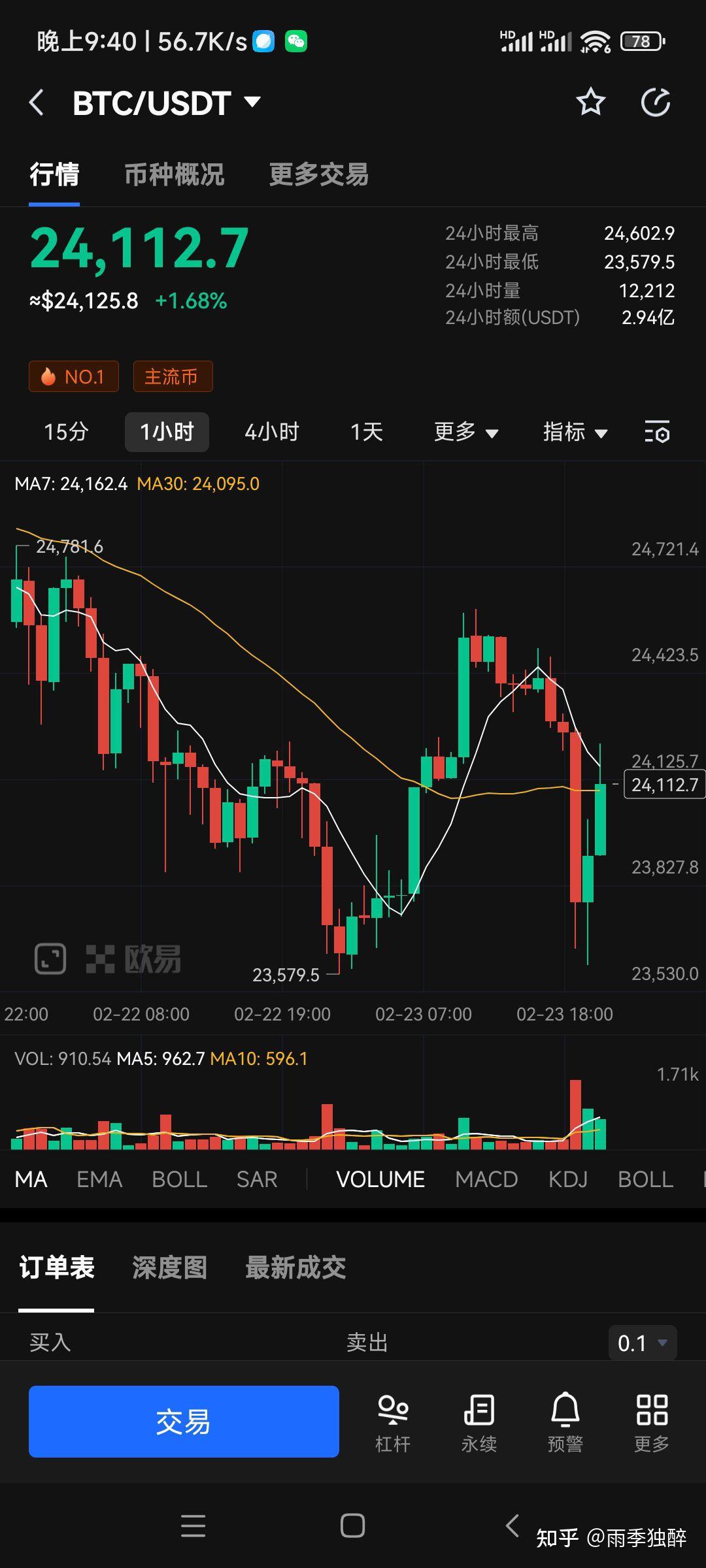
Task: Select the 1天 daily timeframe
Action: (366, 433)
